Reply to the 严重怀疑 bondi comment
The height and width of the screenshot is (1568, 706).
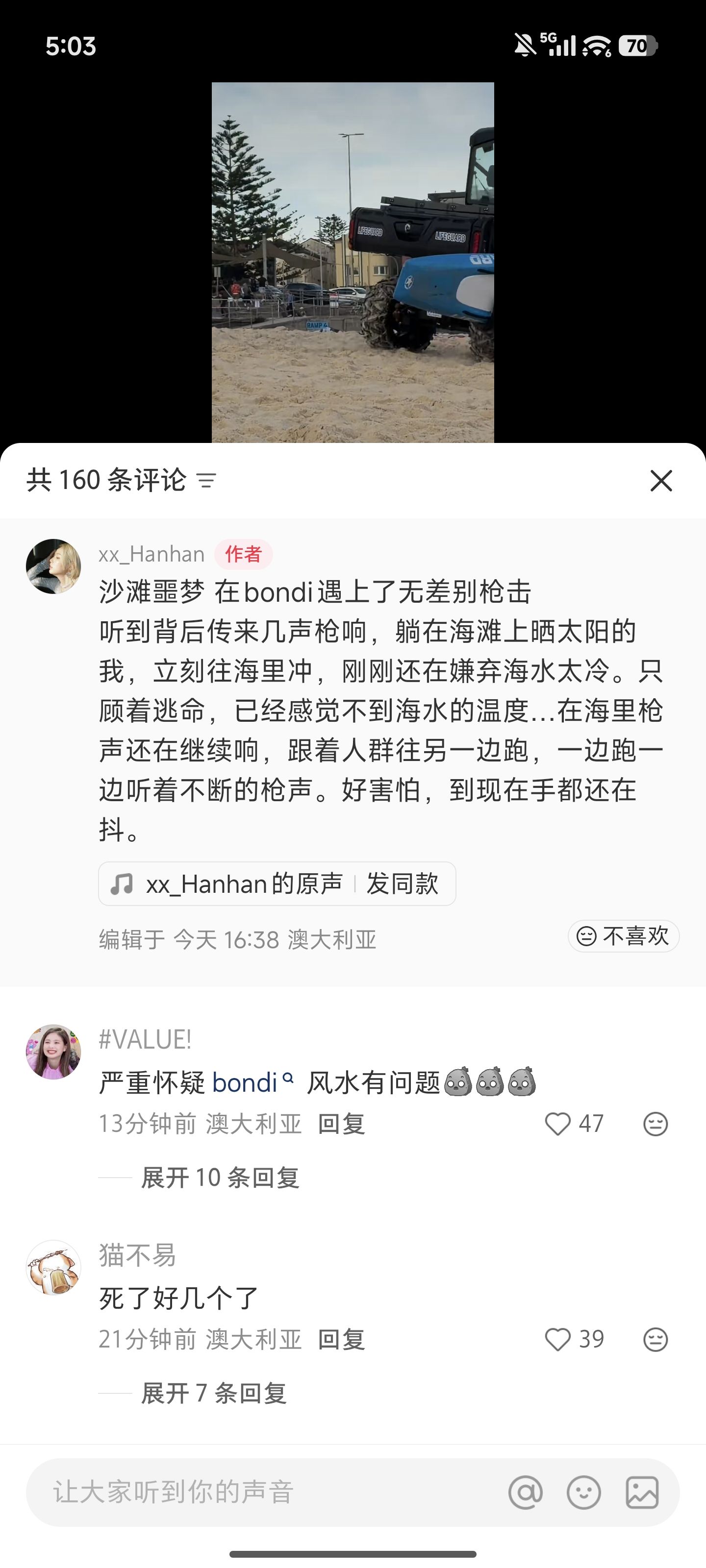pyautogui.click(x=341, y=1124)
